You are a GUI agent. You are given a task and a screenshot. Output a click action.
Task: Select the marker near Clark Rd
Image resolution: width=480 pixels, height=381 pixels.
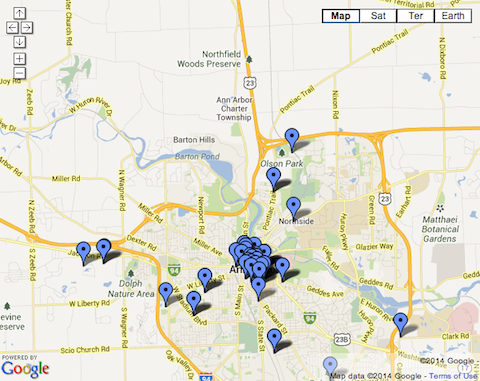tap(400, 323)
